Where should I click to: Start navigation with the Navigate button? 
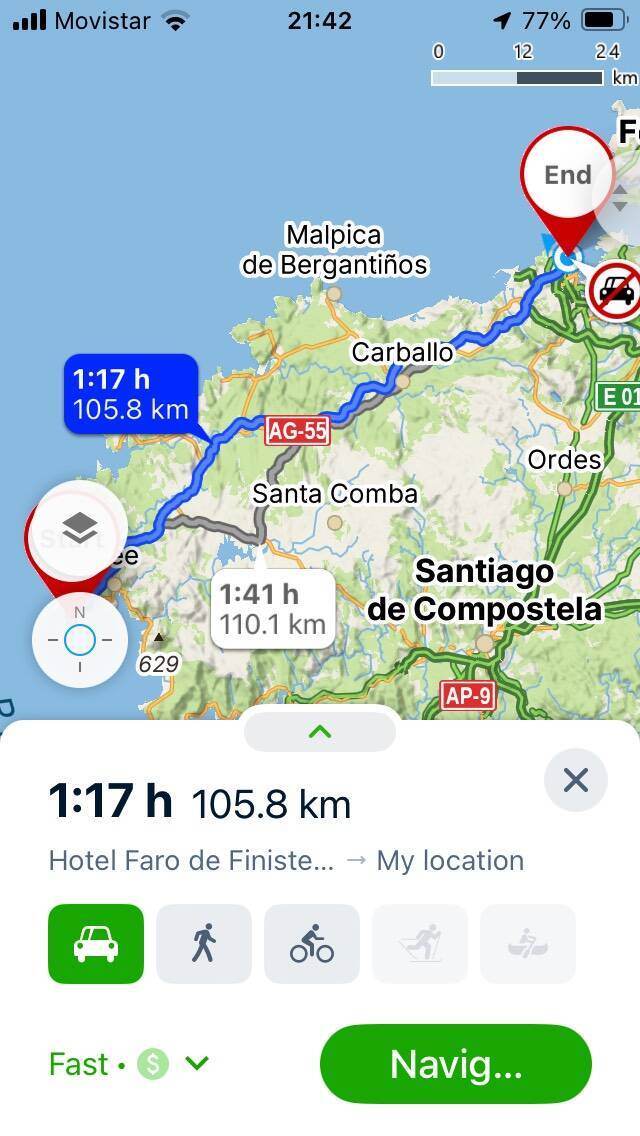coord(456,1064)
